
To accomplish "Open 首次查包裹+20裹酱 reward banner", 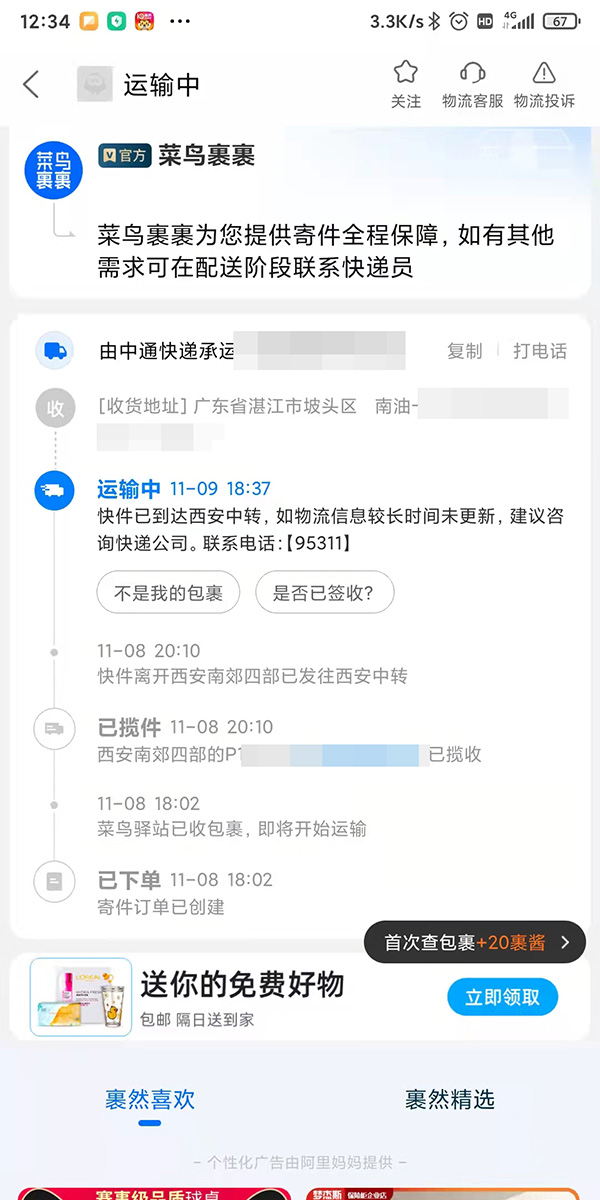I will tap(475, 942).
